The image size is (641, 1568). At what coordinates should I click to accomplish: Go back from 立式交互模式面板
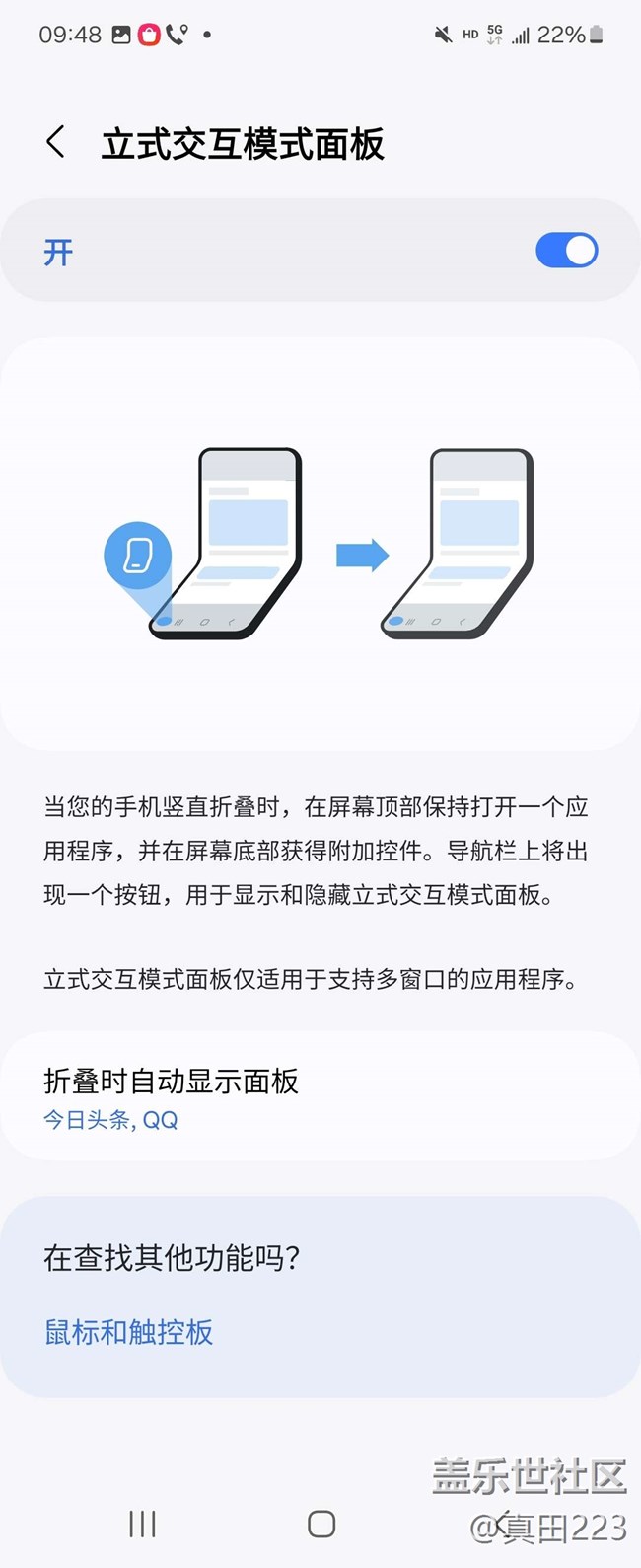(x=56, y=143)
